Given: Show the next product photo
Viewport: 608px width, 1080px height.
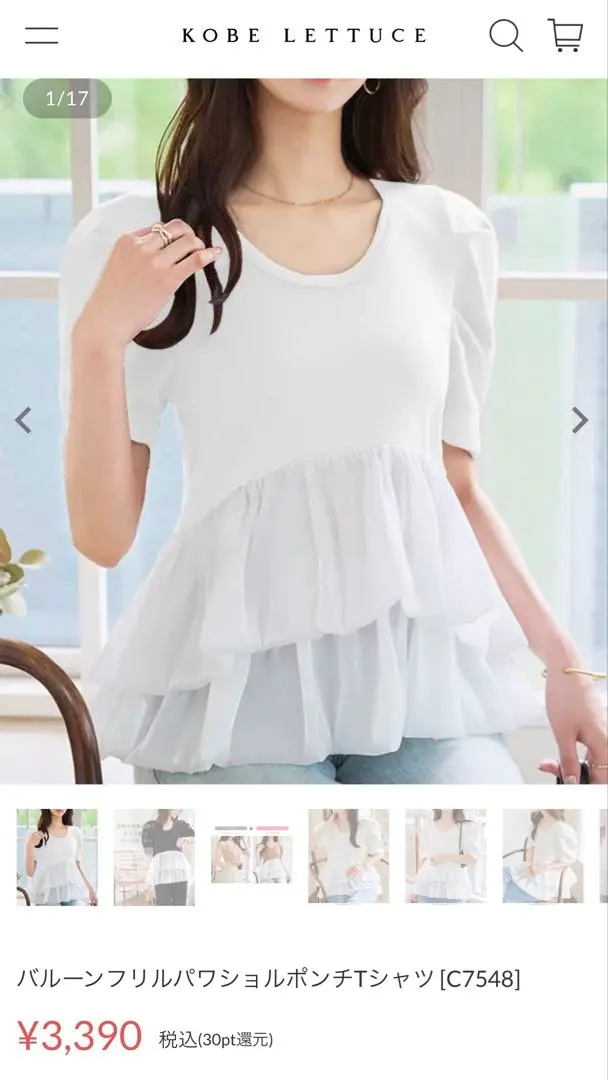Looking at the screenshot, I should [x=579, y=421].
